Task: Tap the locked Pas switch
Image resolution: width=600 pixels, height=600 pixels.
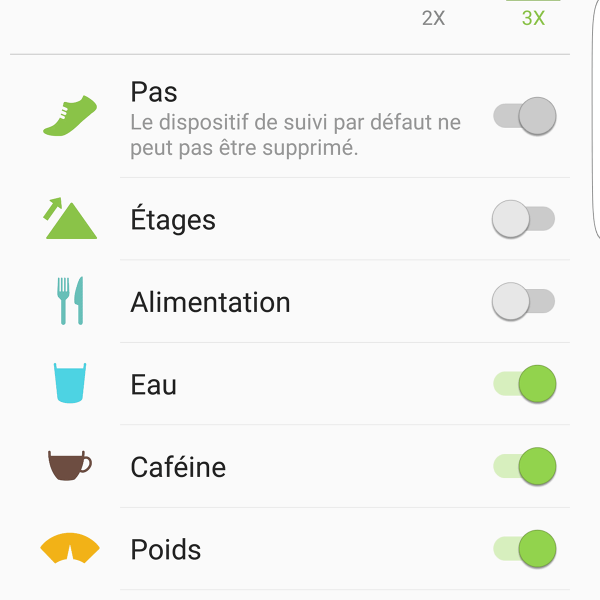Action: pos(524,117)
